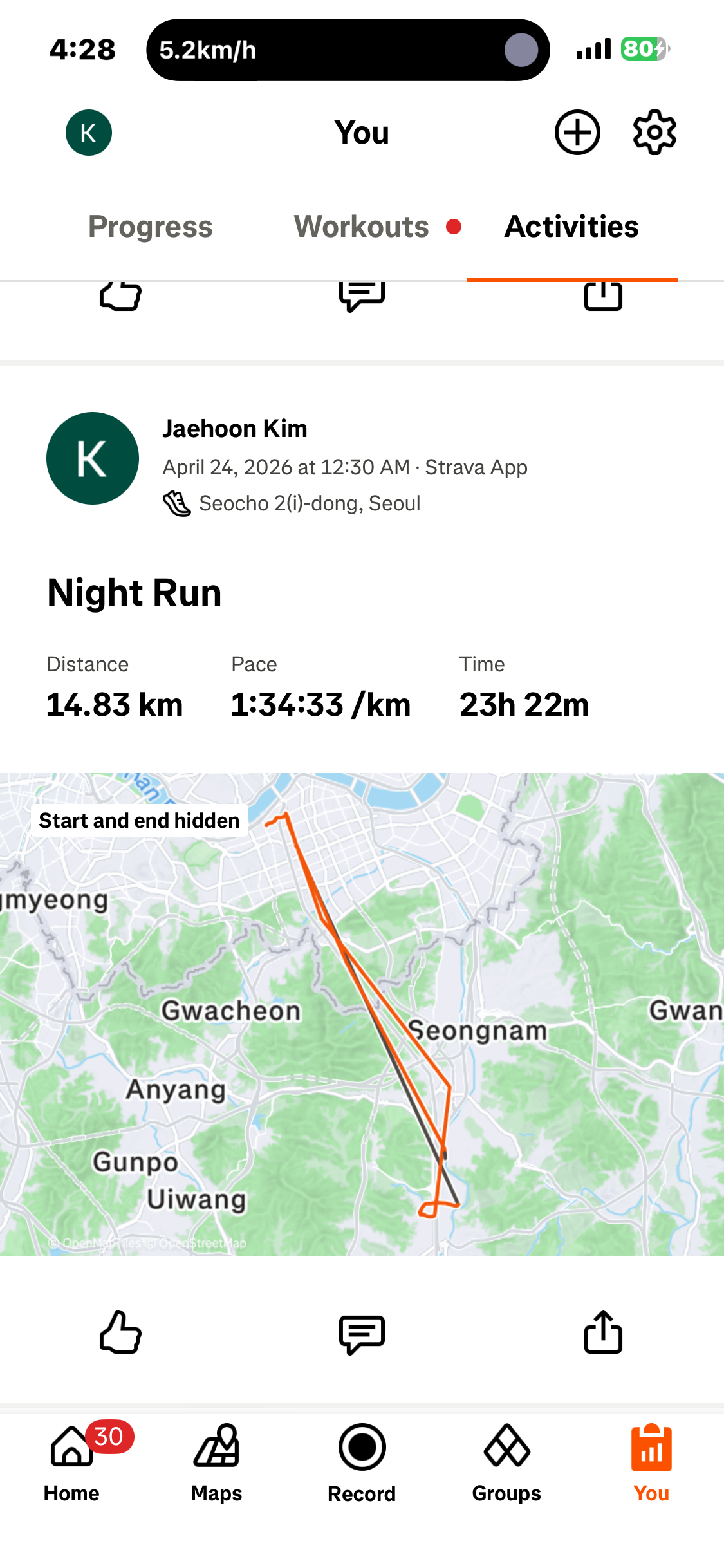Open the 5.2km/h live activity pill
Screen dimensions: 724x1568
coord(348,50)
